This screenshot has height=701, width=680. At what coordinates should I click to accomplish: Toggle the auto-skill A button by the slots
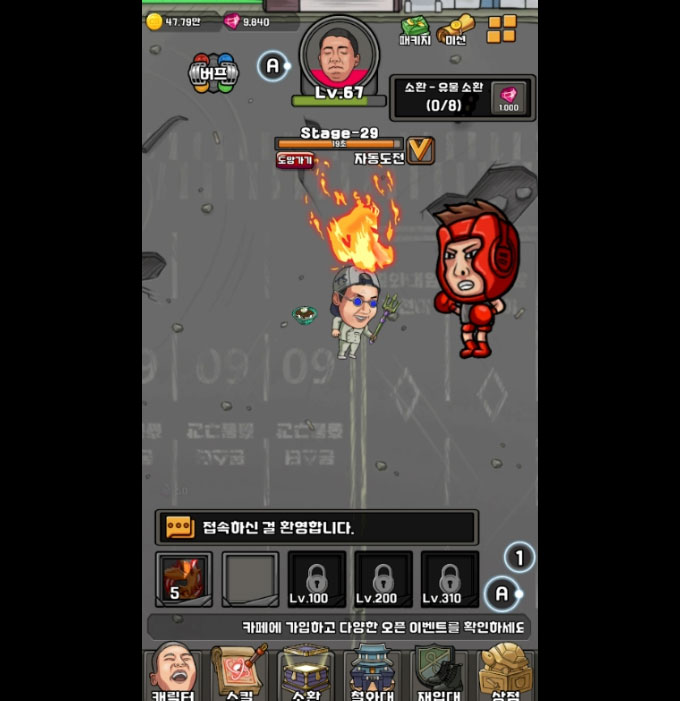tap(502, 594)
